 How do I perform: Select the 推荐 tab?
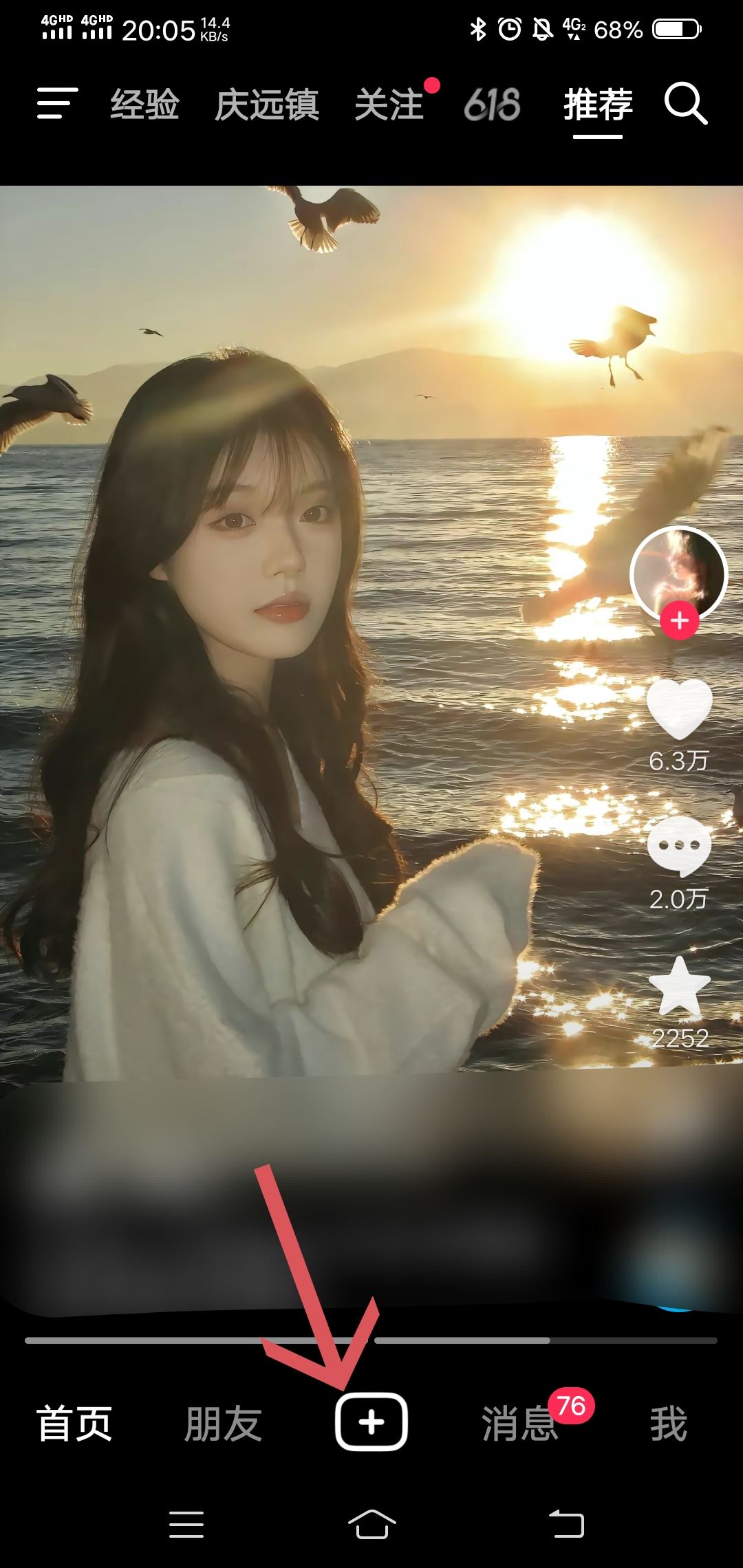pos(598,105)
